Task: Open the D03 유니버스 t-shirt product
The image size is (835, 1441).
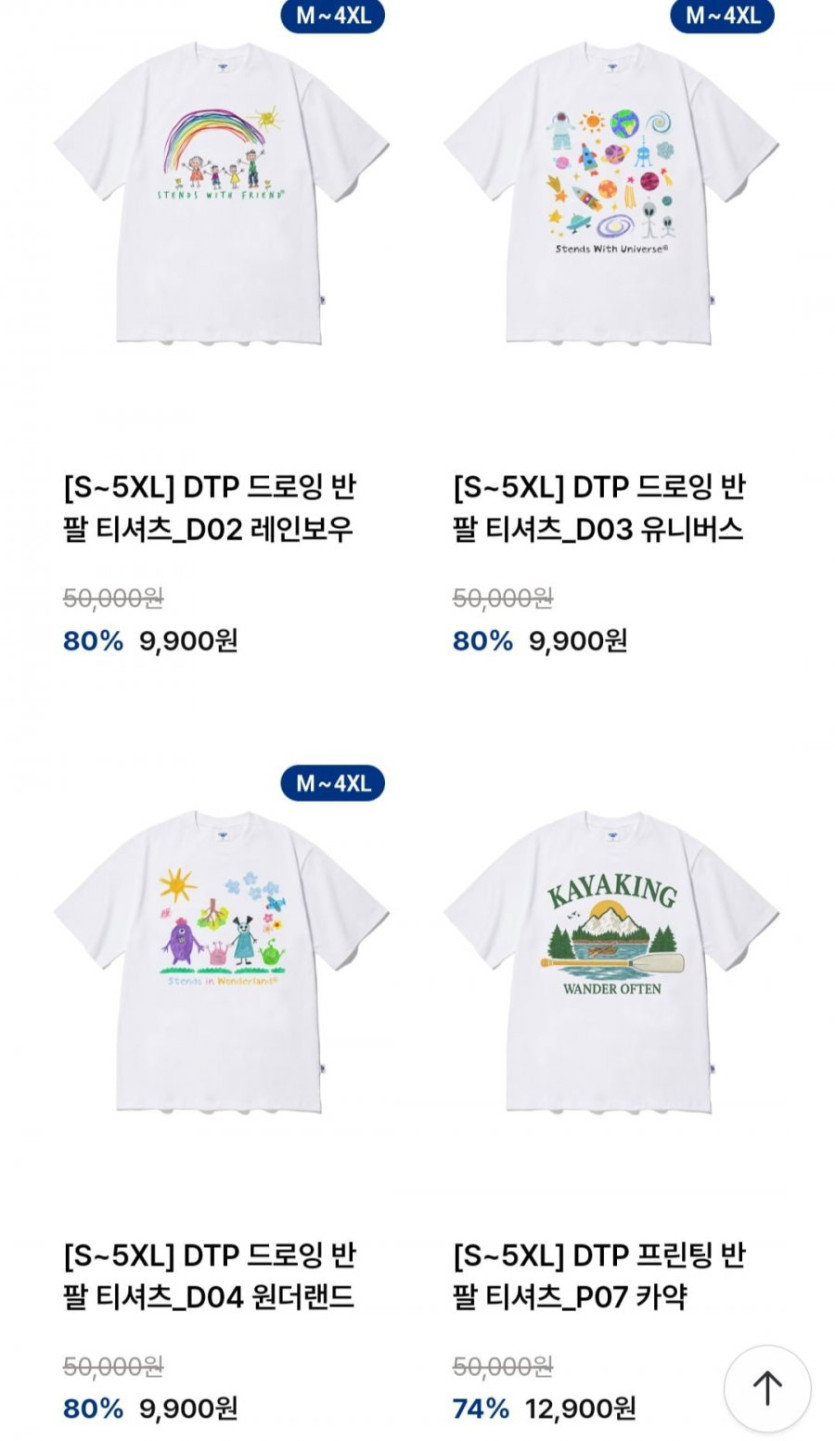Action: tap(611, 195)
